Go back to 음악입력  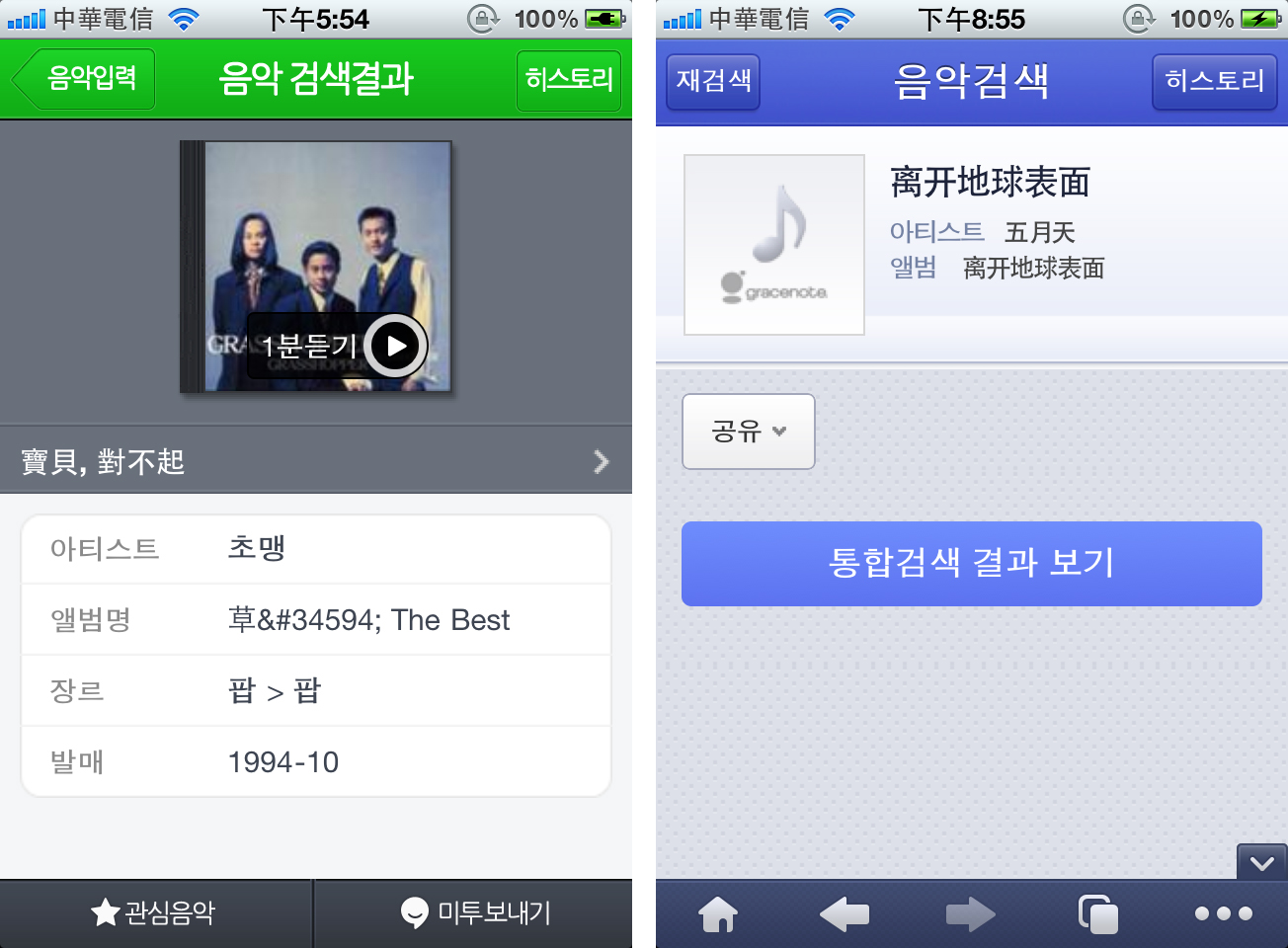pos(87,79)
